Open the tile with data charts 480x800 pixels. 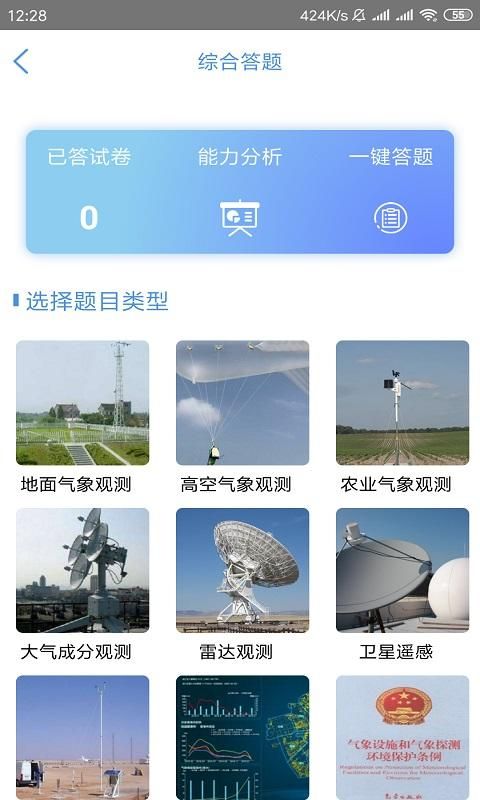coord(242,738)
